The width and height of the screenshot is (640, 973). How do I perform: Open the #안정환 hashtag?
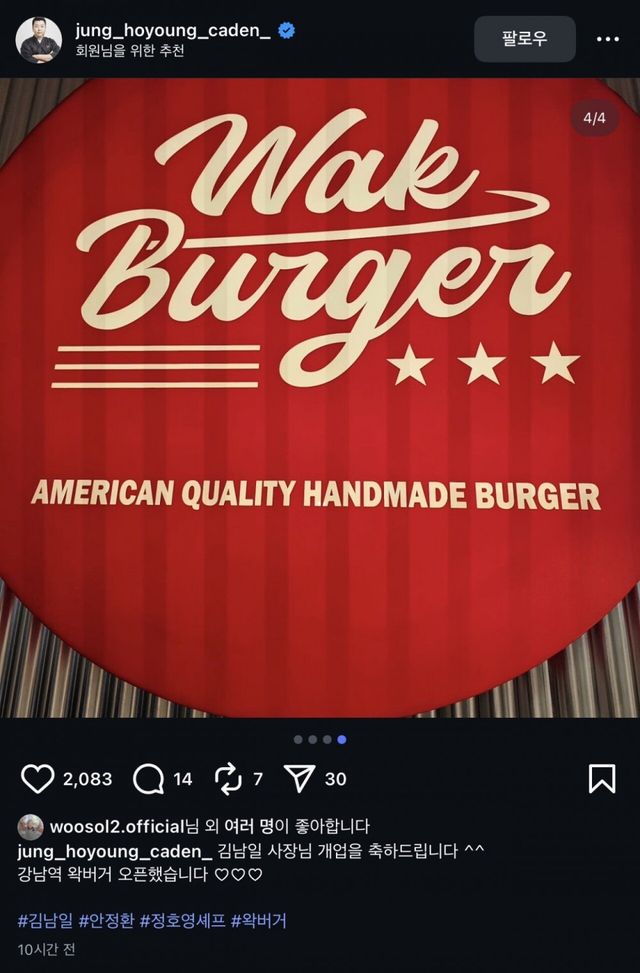coord(106,920)
